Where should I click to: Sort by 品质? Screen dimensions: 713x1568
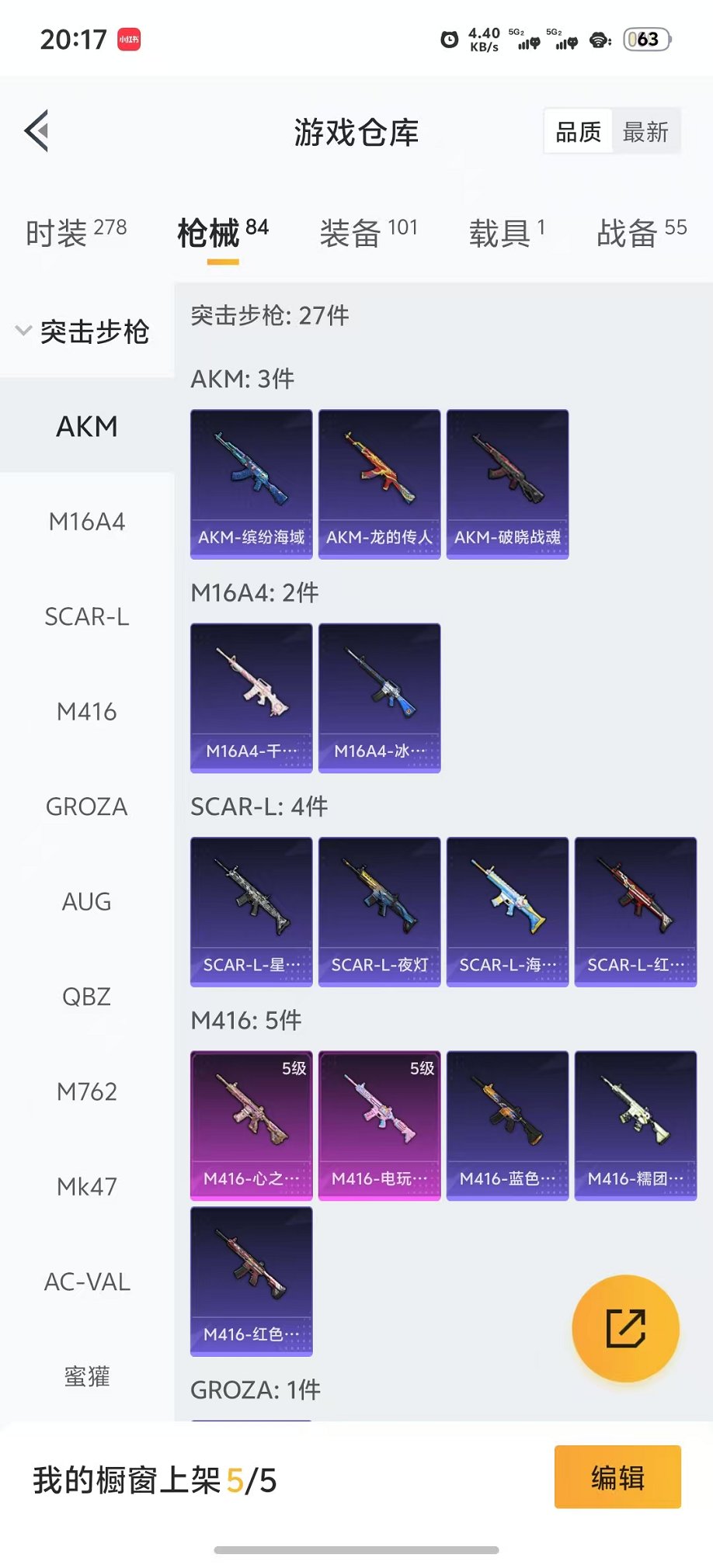pyautogui.click(x=578, y=132)
